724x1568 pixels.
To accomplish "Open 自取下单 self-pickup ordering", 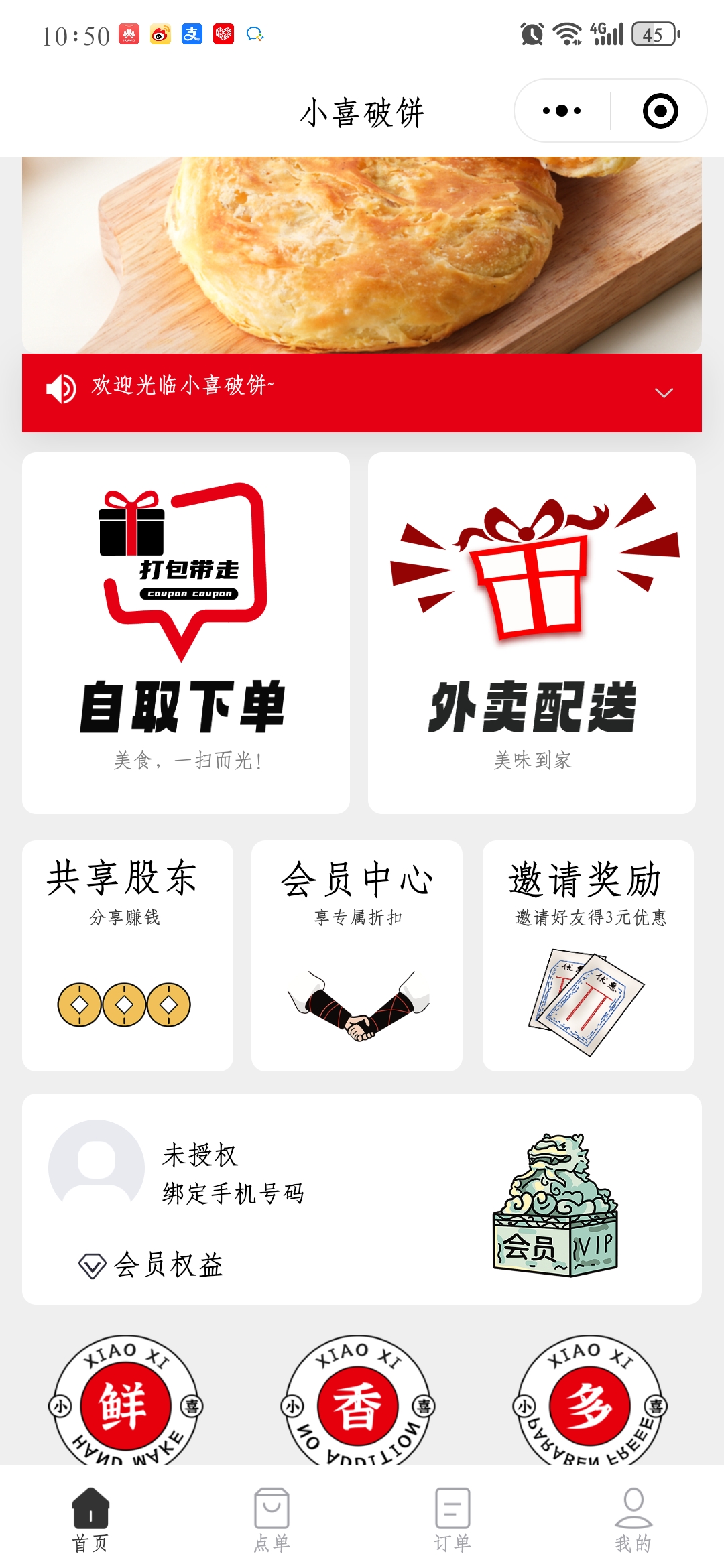I will pos(186,630).
